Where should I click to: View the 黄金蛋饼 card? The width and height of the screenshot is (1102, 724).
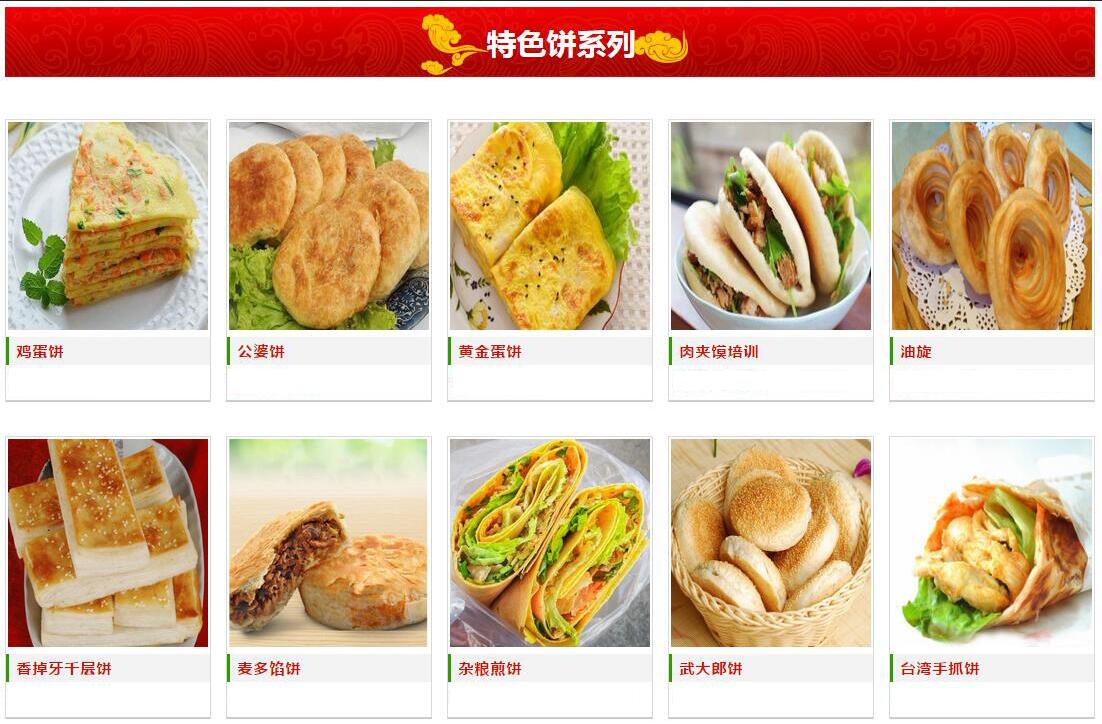pyautogui.click(x=550, y=227)
